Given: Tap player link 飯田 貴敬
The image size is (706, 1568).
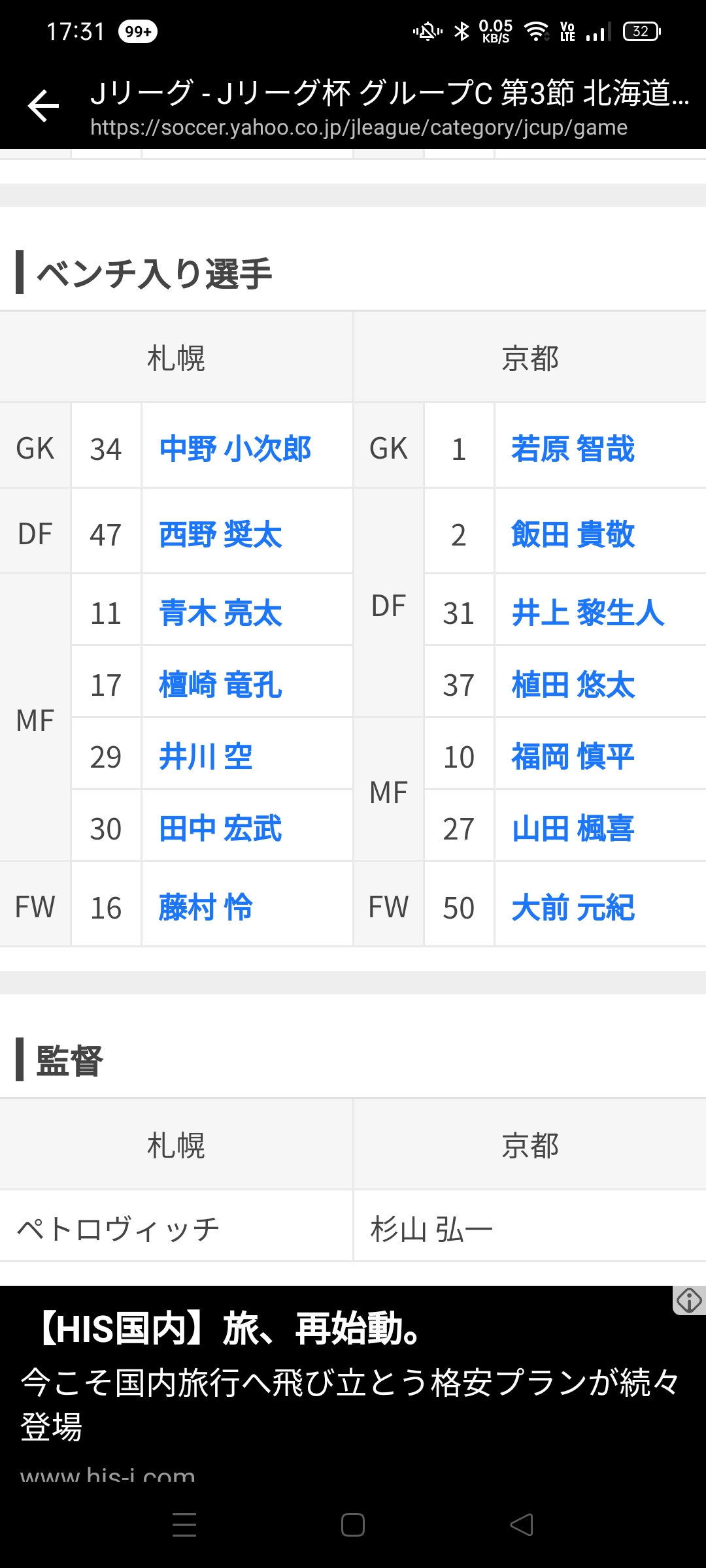Looking at the screenshot, I should click(x=573, y=534).
